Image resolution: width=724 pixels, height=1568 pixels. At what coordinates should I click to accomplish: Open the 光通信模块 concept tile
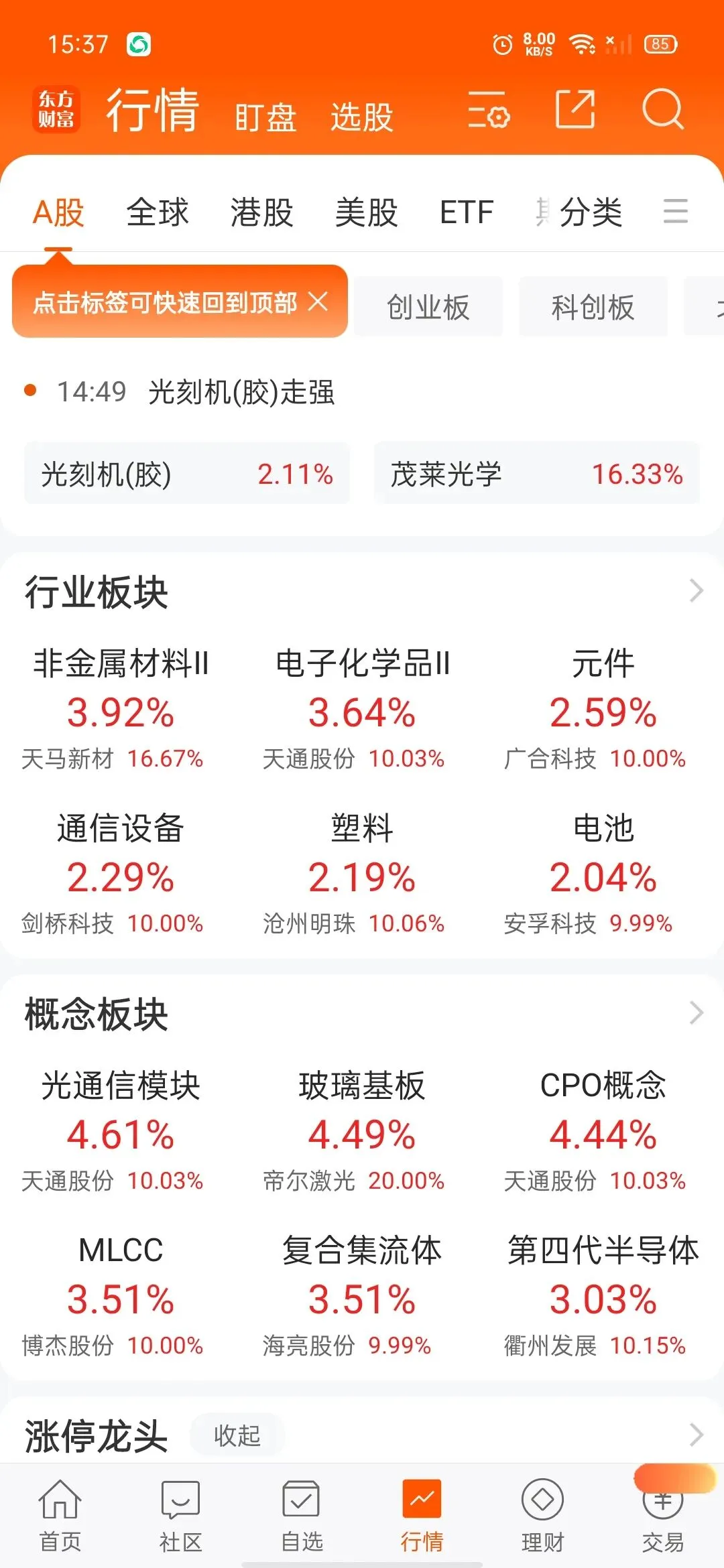[121, 1129]
